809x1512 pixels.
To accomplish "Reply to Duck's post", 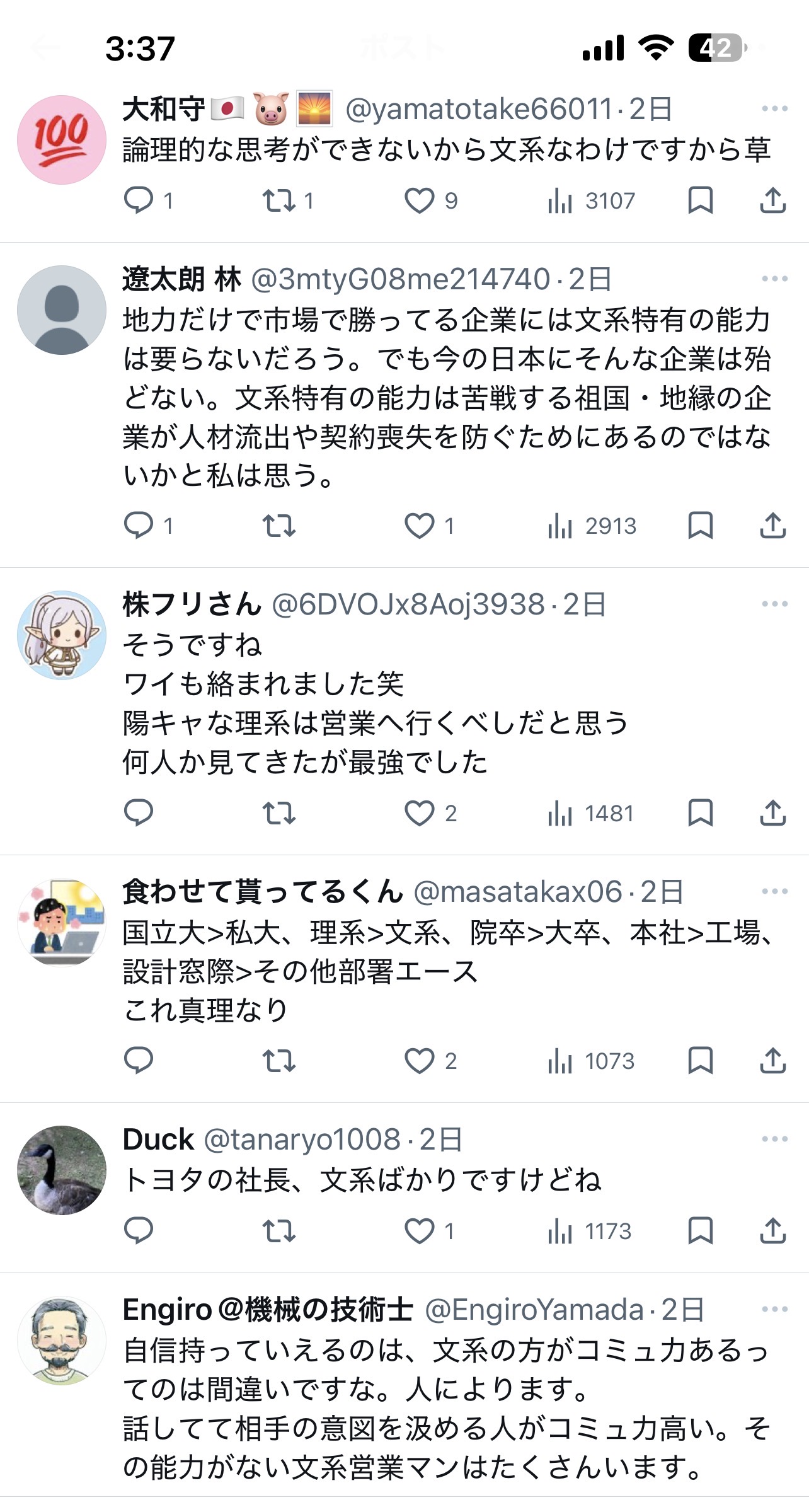I will point(139,1231).
